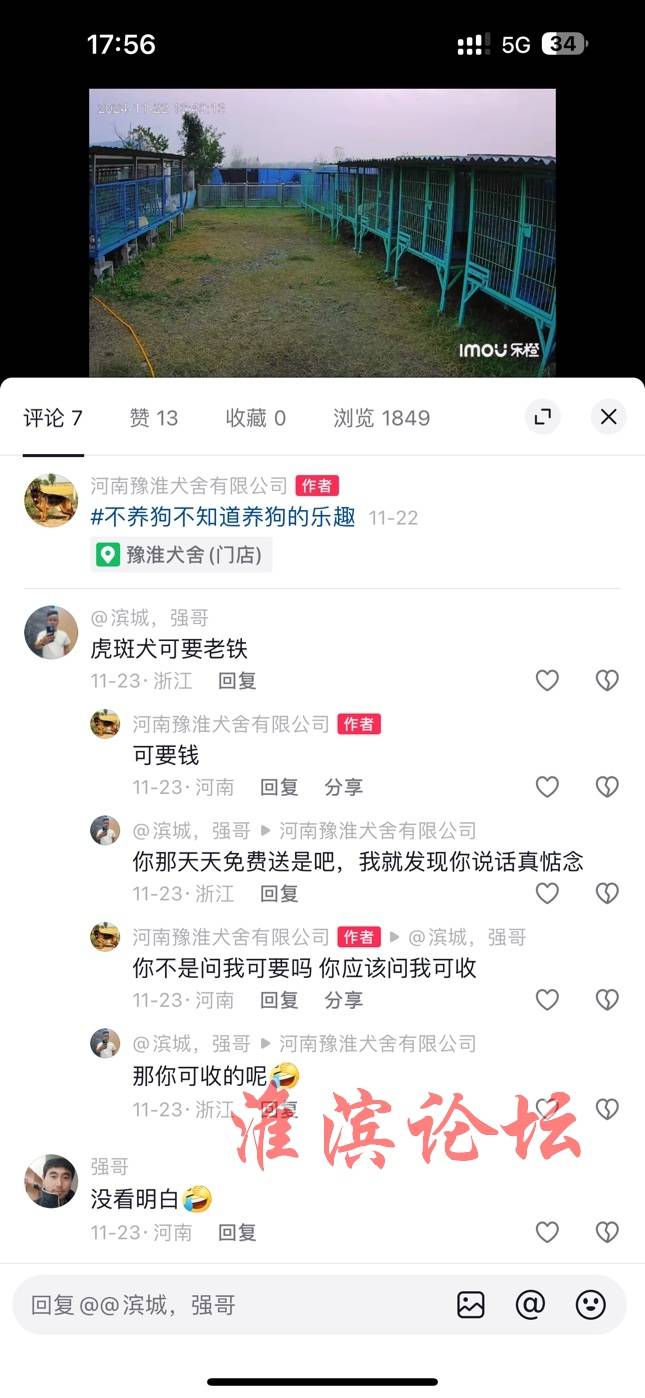
Task: Attach an image to the reply
Action: click(x=470, y=1305)
